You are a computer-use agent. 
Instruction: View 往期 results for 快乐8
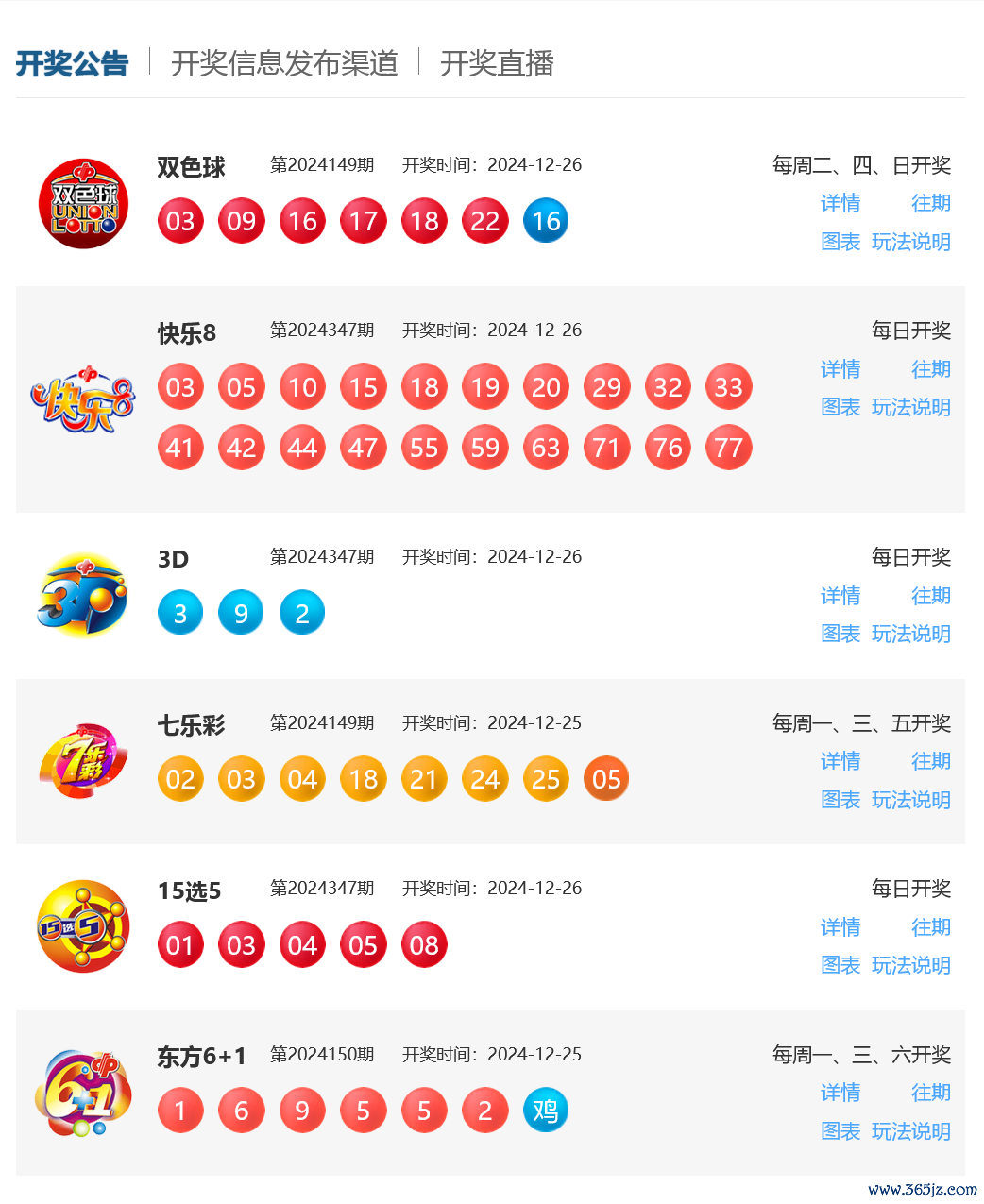[930, 369]
